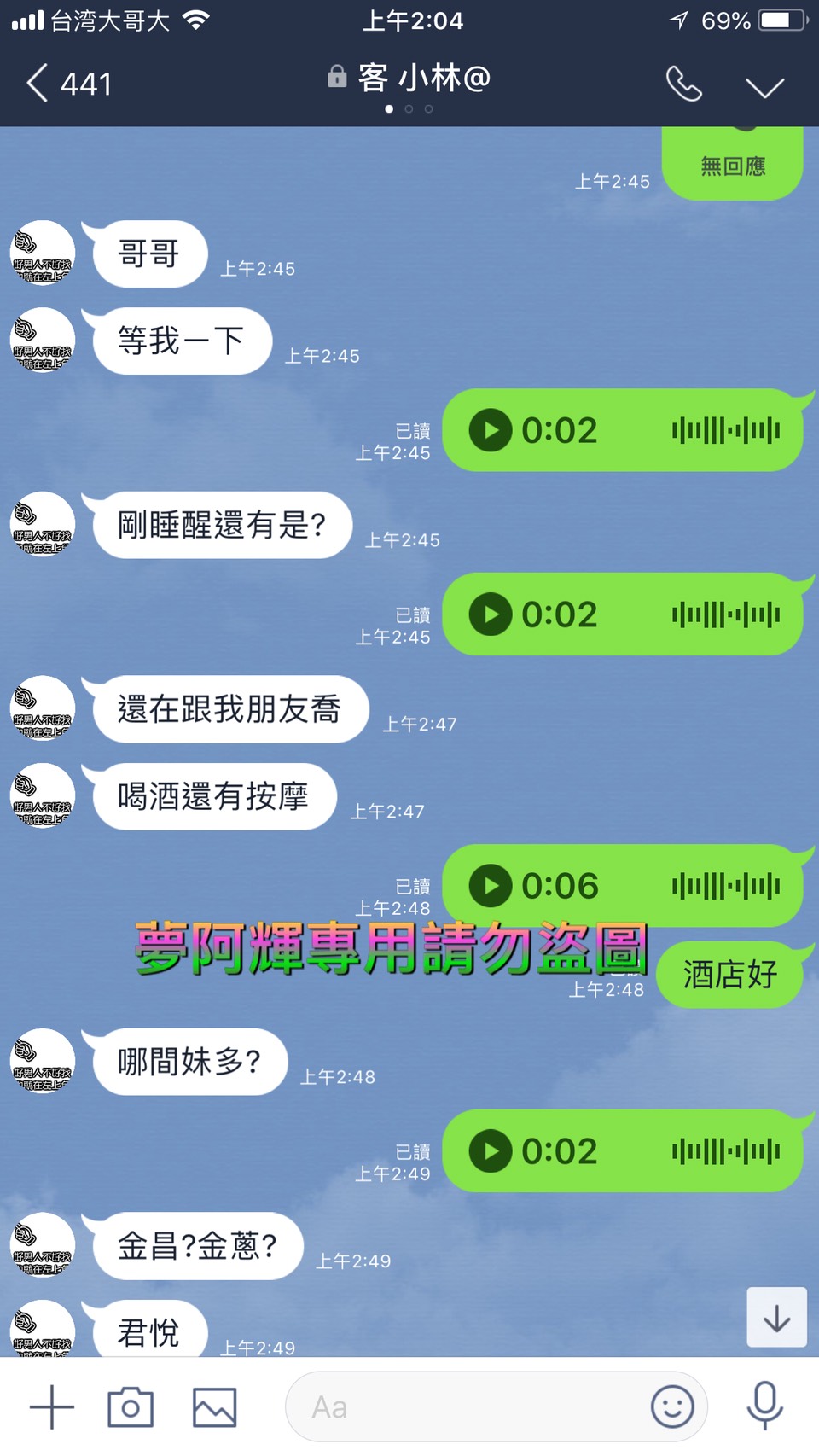Go back to the chat list

pos(38,84)
